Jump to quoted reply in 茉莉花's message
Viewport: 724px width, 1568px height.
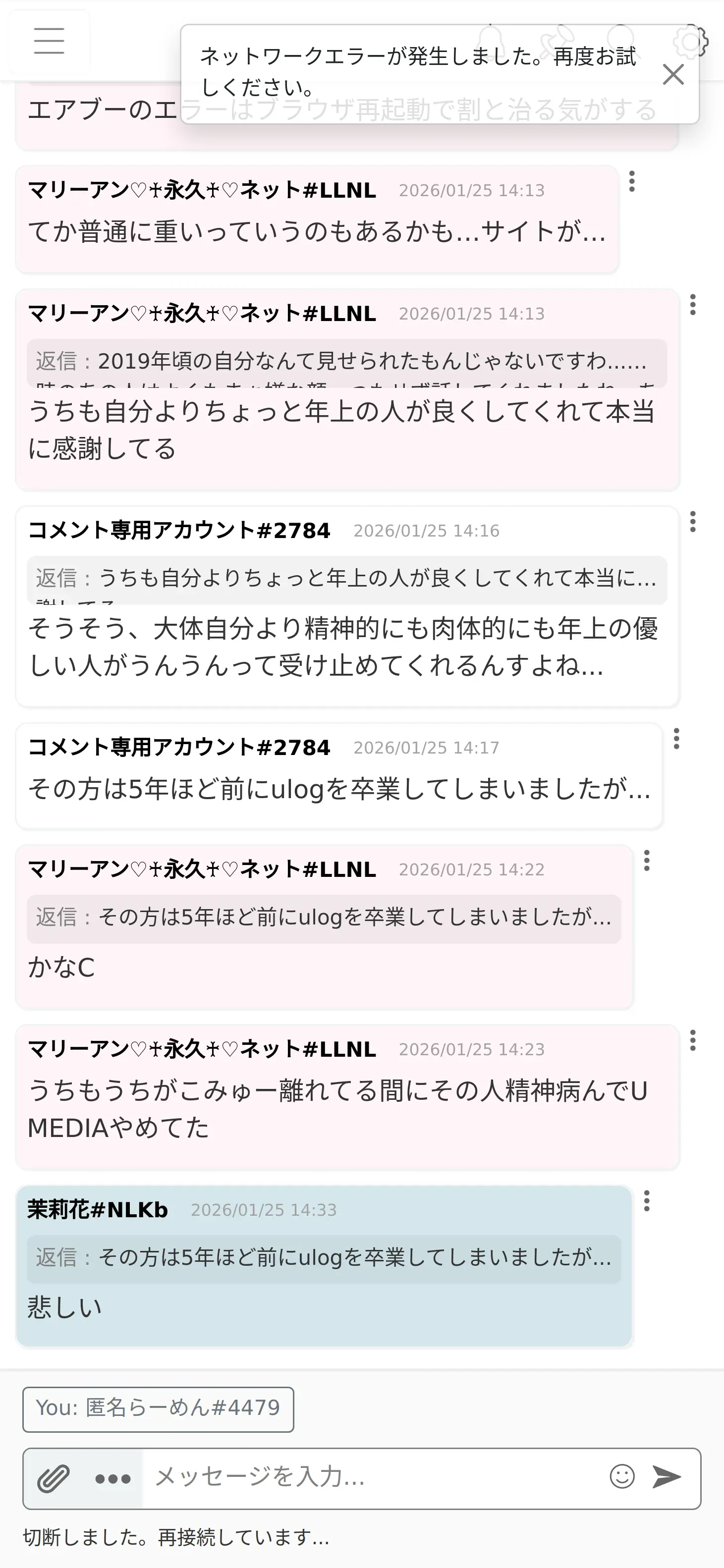324,1257
